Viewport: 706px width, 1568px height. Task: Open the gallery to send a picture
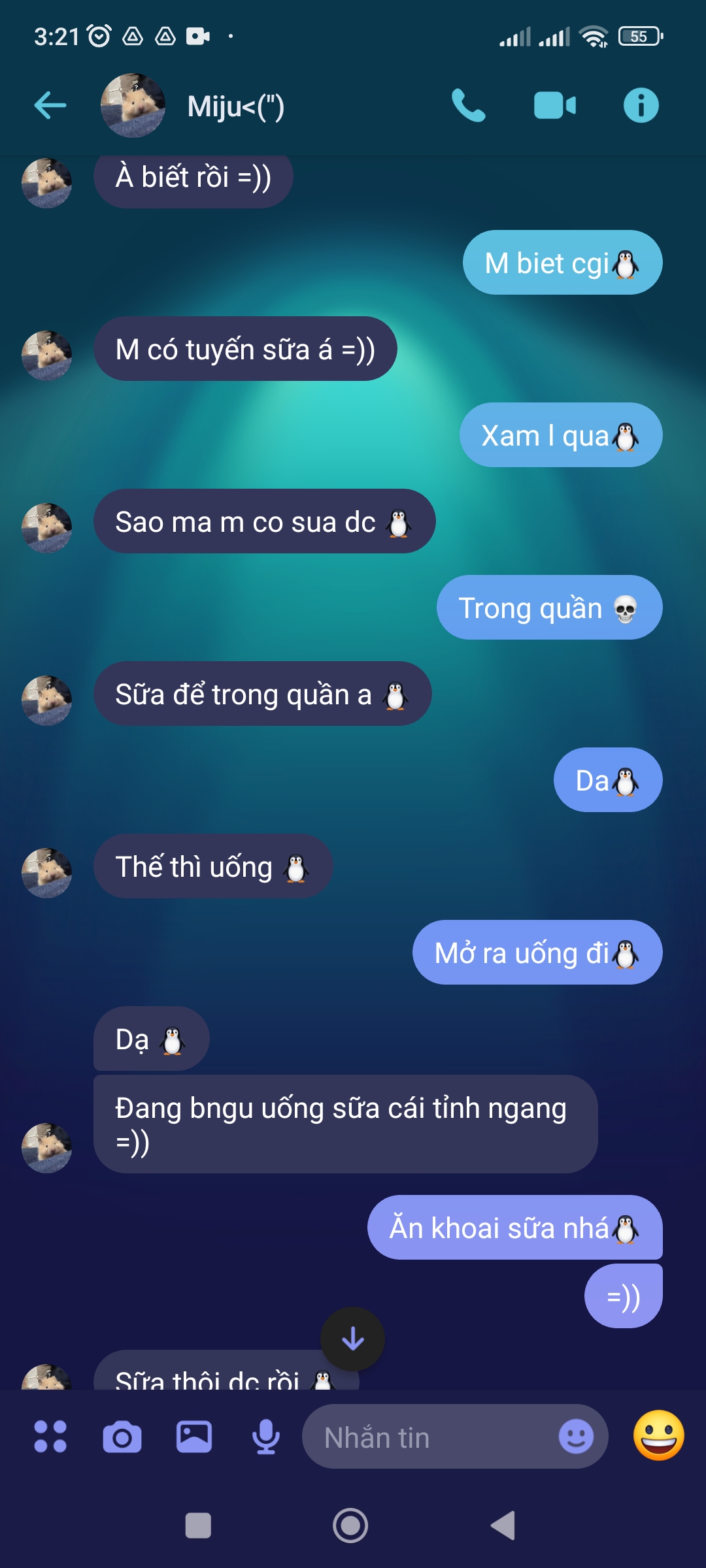[194, 1437]
